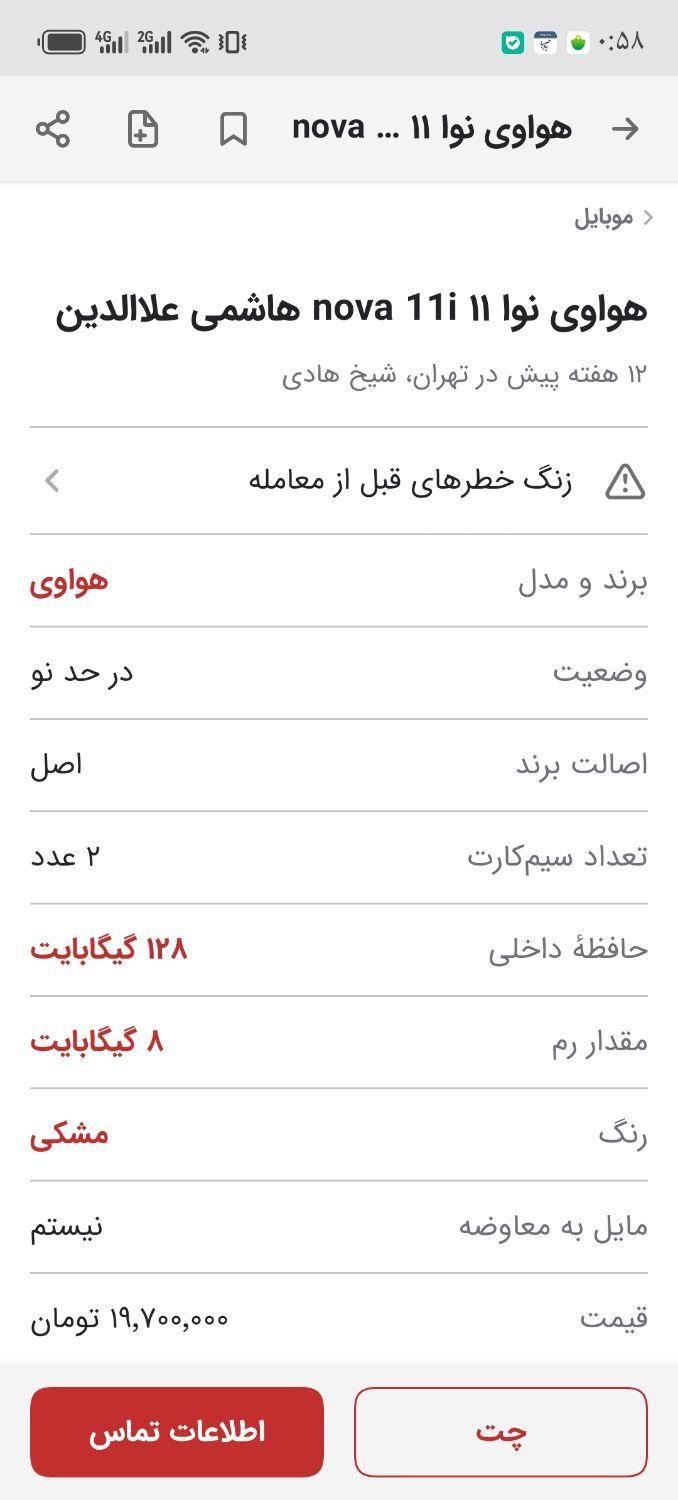Bookmark this listing

click(233, 130)
